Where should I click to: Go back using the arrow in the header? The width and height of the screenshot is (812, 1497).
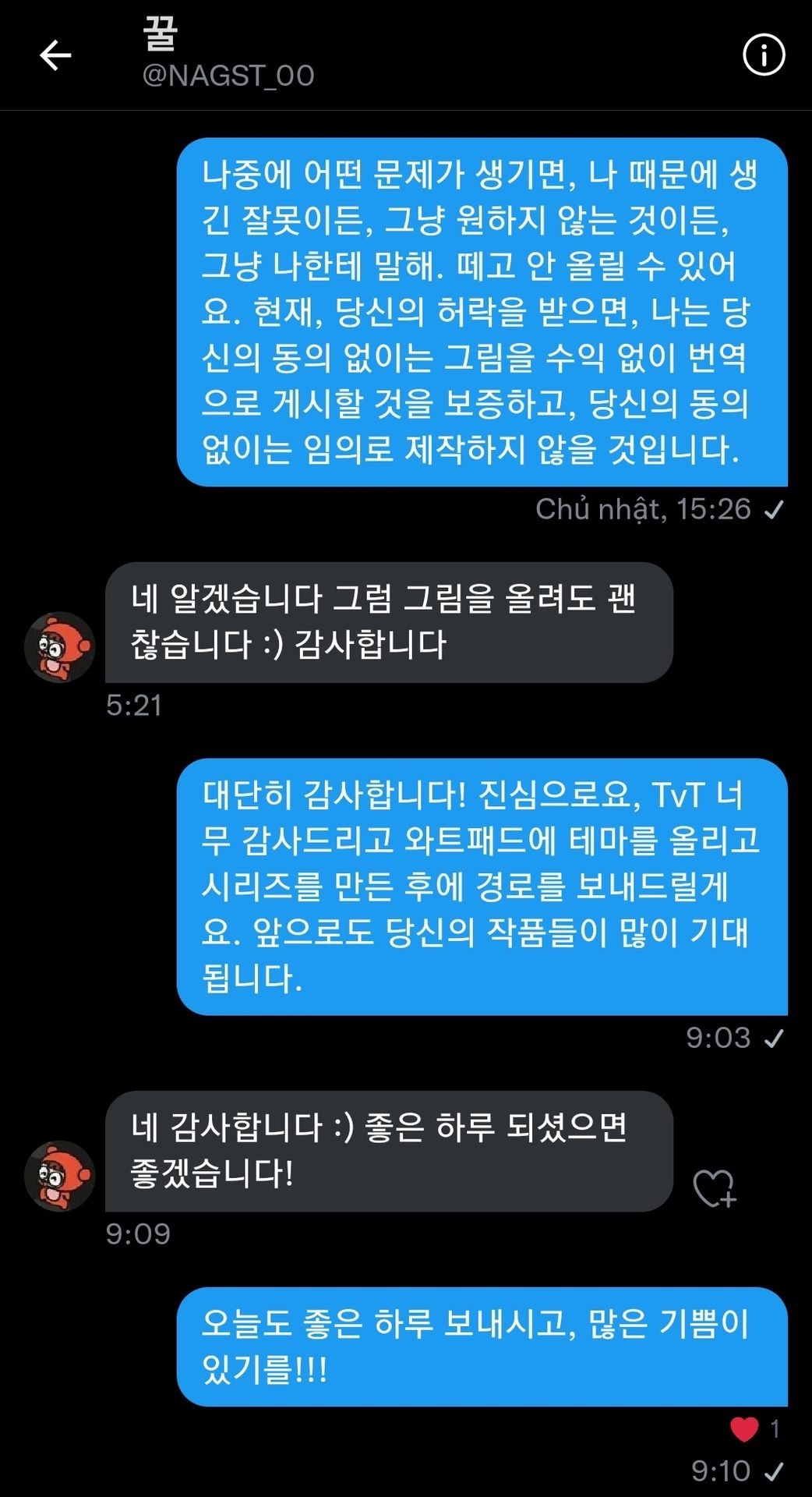[55, 55]
